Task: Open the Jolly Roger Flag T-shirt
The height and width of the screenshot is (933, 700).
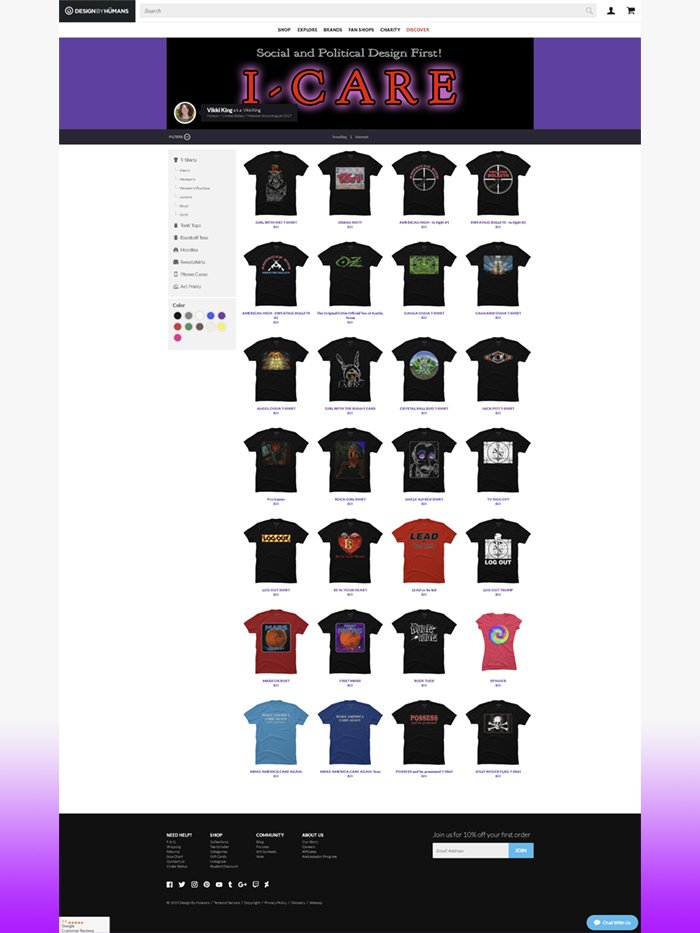Action: pos(497,733)
